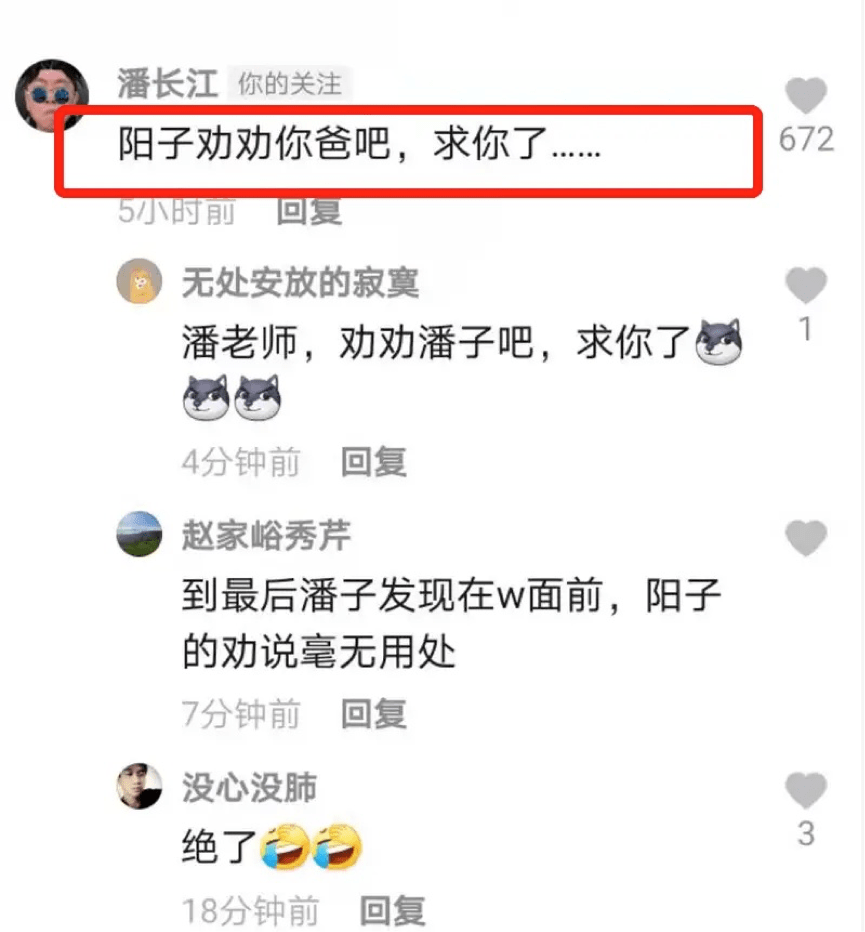Reply to 无处安放的寂寞's comment

coord(373,462)
